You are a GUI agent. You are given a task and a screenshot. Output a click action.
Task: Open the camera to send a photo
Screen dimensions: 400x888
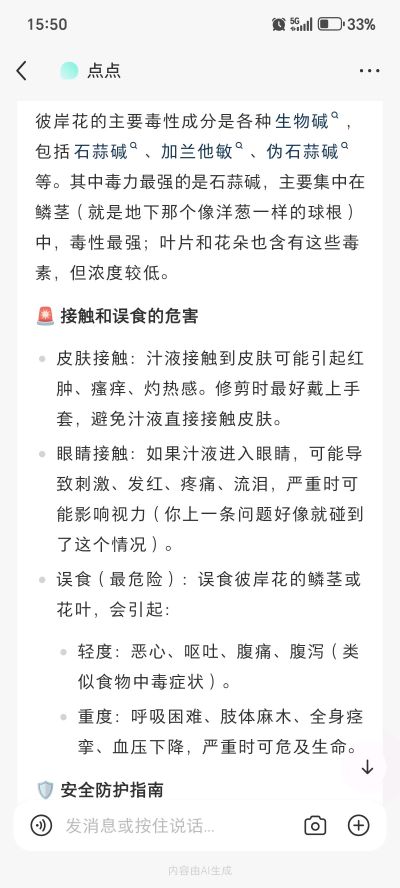pos(315,826)
